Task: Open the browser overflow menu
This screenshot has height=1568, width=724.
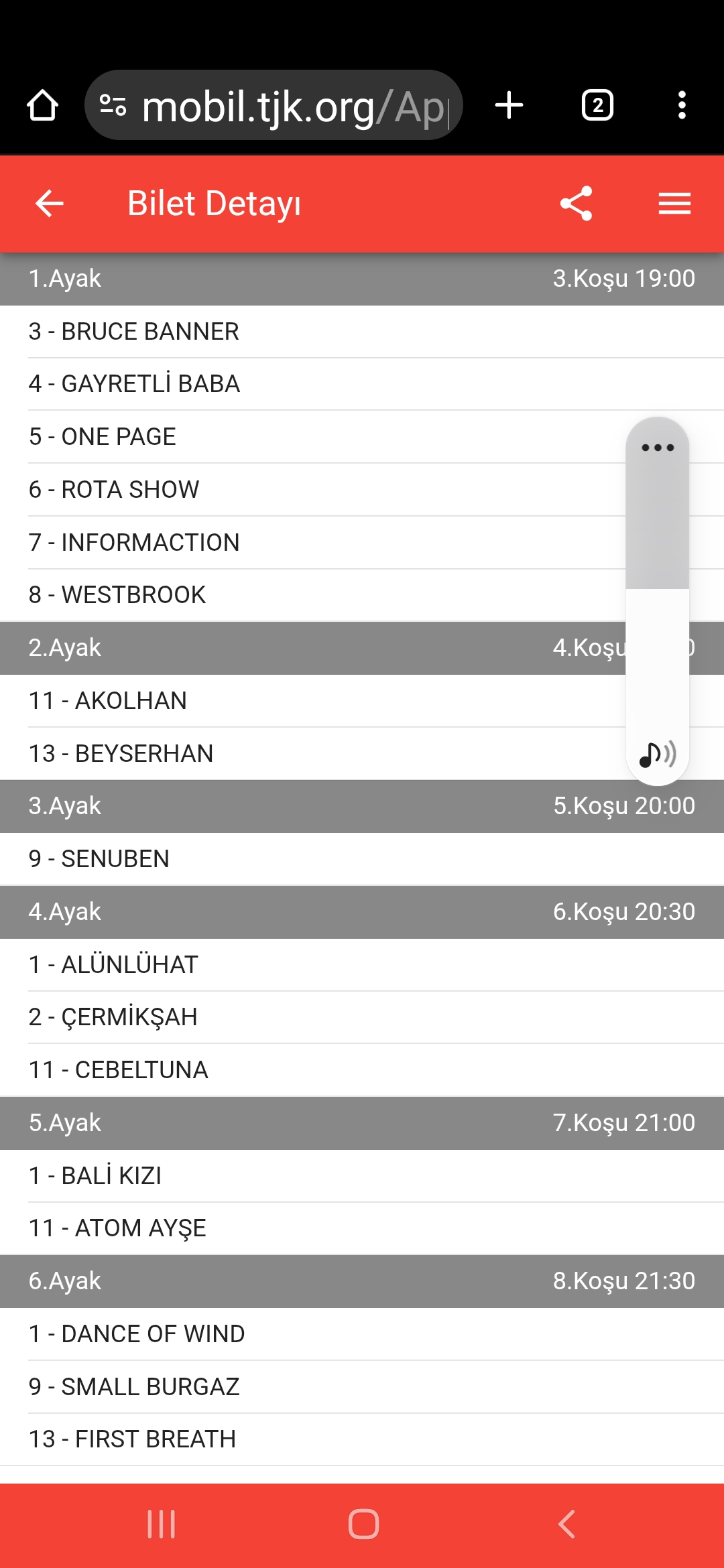Action: coord(682,106)
